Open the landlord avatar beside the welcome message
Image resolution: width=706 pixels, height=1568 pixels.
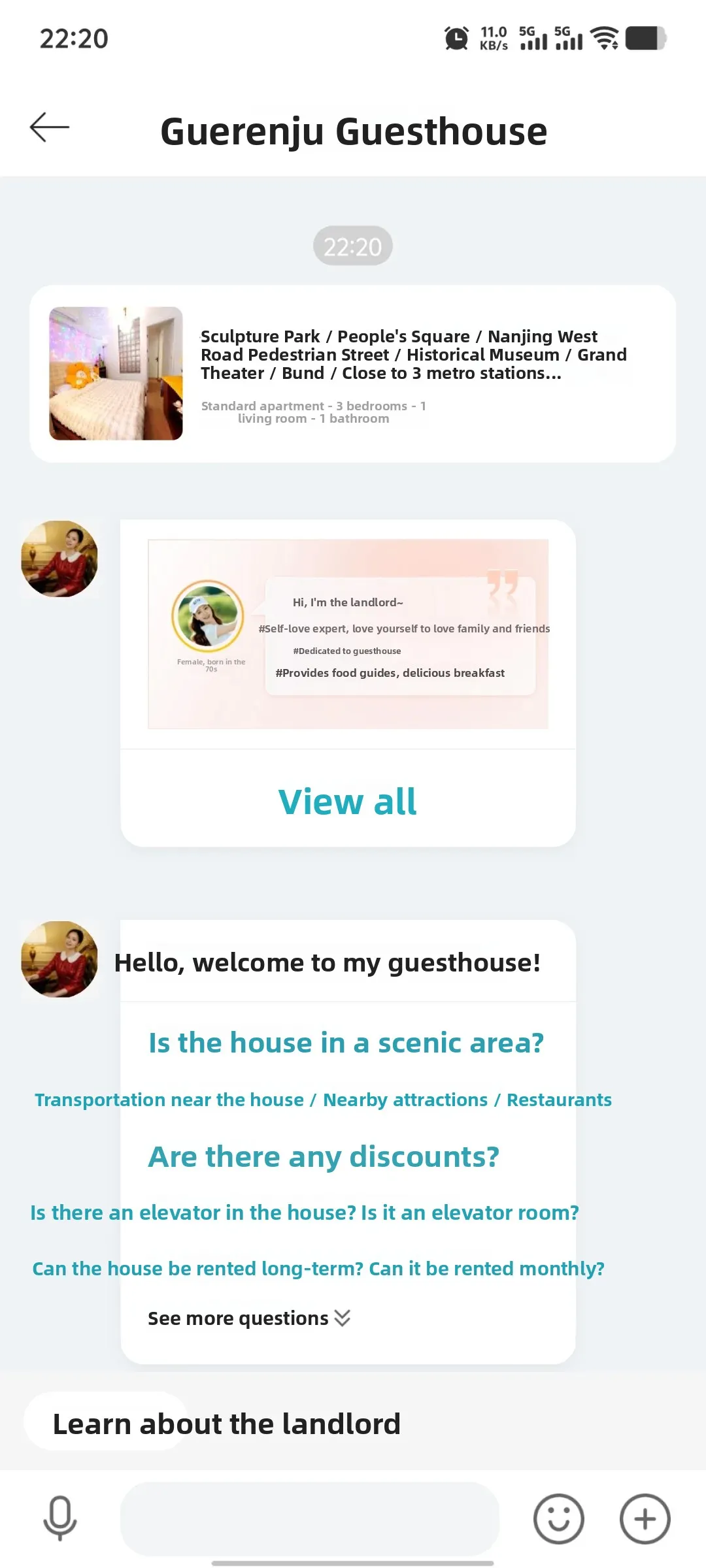point(59,959)
